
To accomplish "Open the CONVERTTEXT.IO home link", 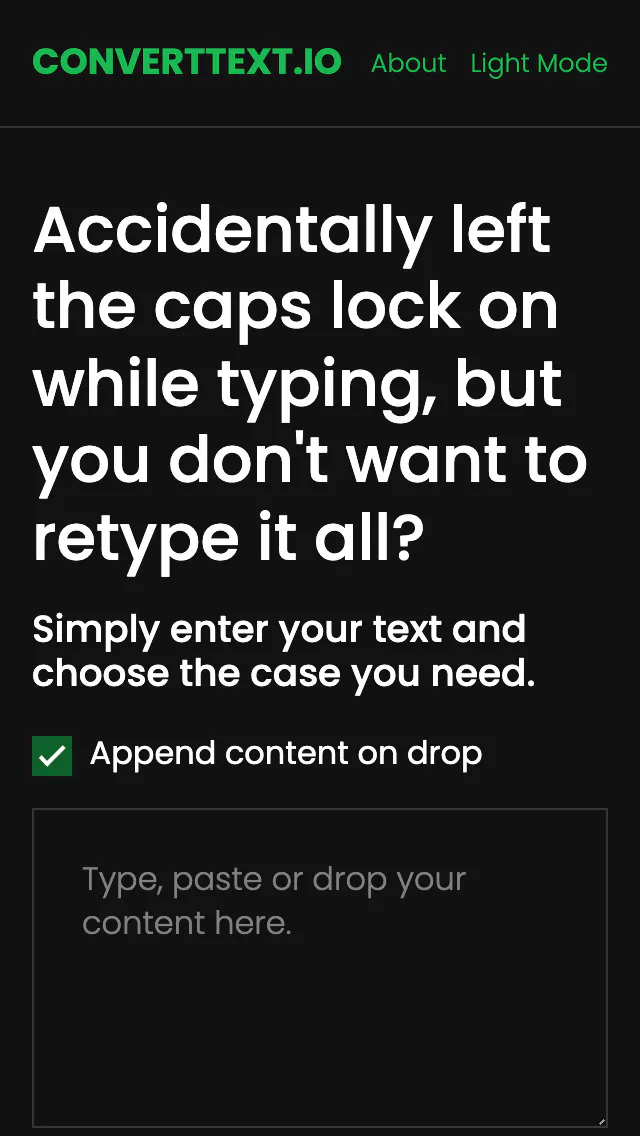I will [x=187, y=62].
